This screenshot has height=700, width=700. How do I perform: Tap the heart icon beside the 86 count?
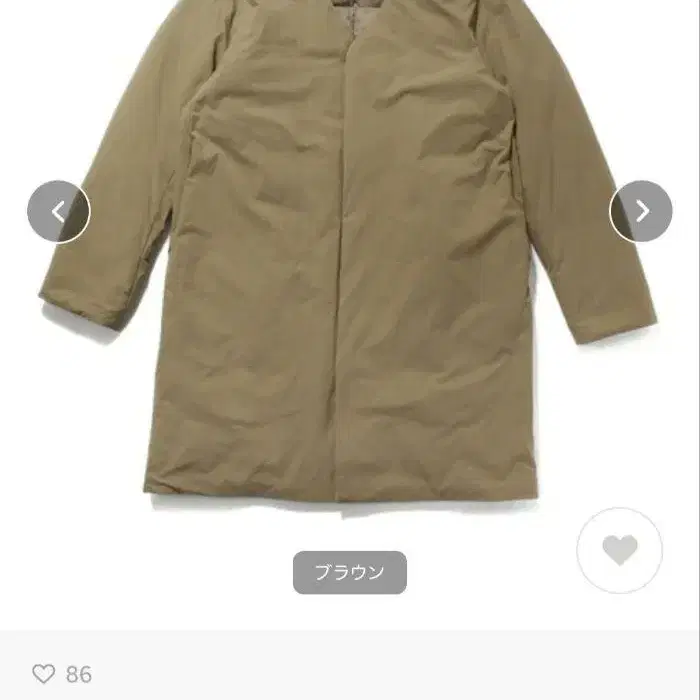pos(44,674)
